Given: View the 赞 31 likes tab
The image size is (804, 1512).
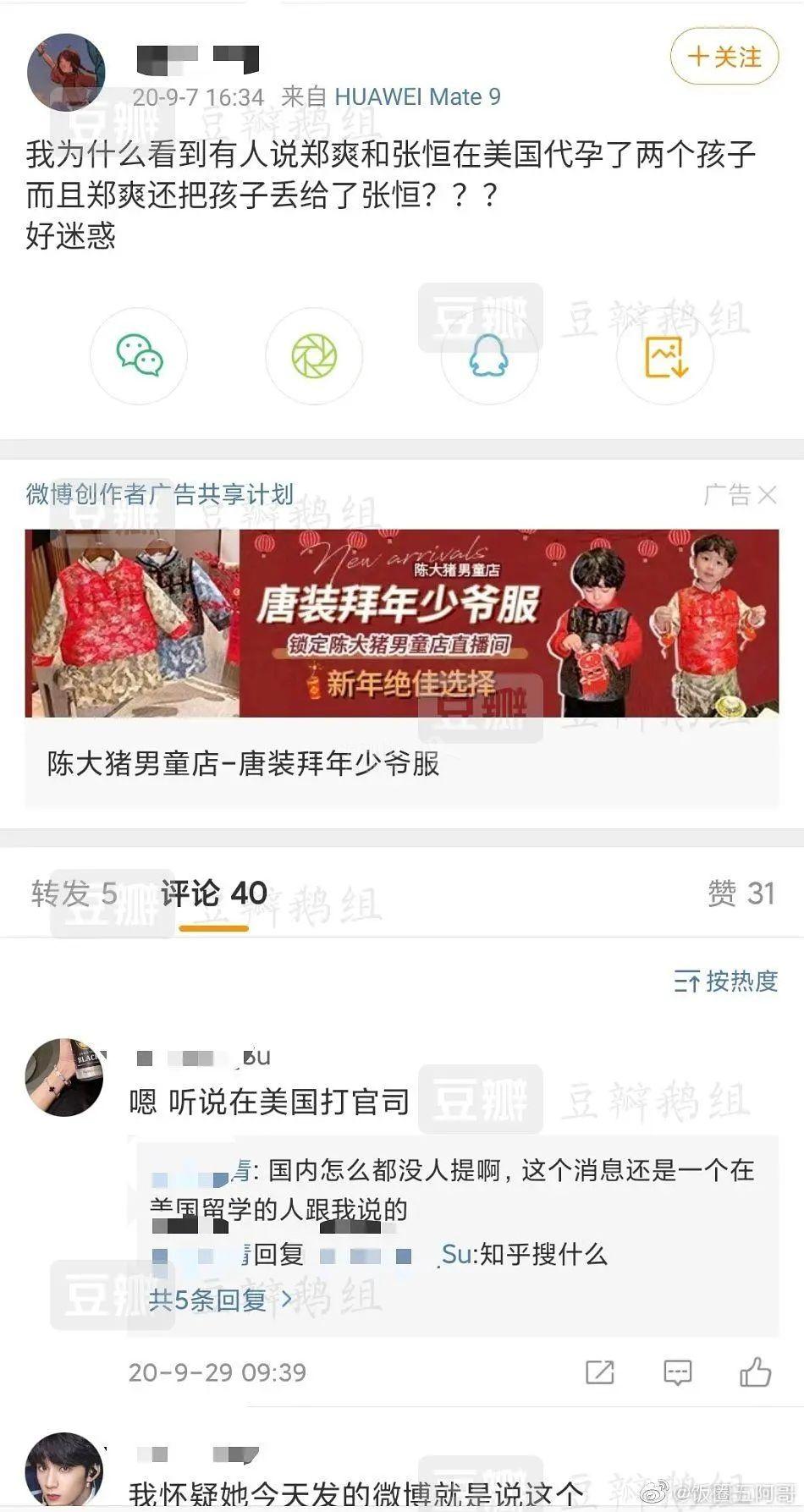Looking at the screenshot, I should click(741, 893).
